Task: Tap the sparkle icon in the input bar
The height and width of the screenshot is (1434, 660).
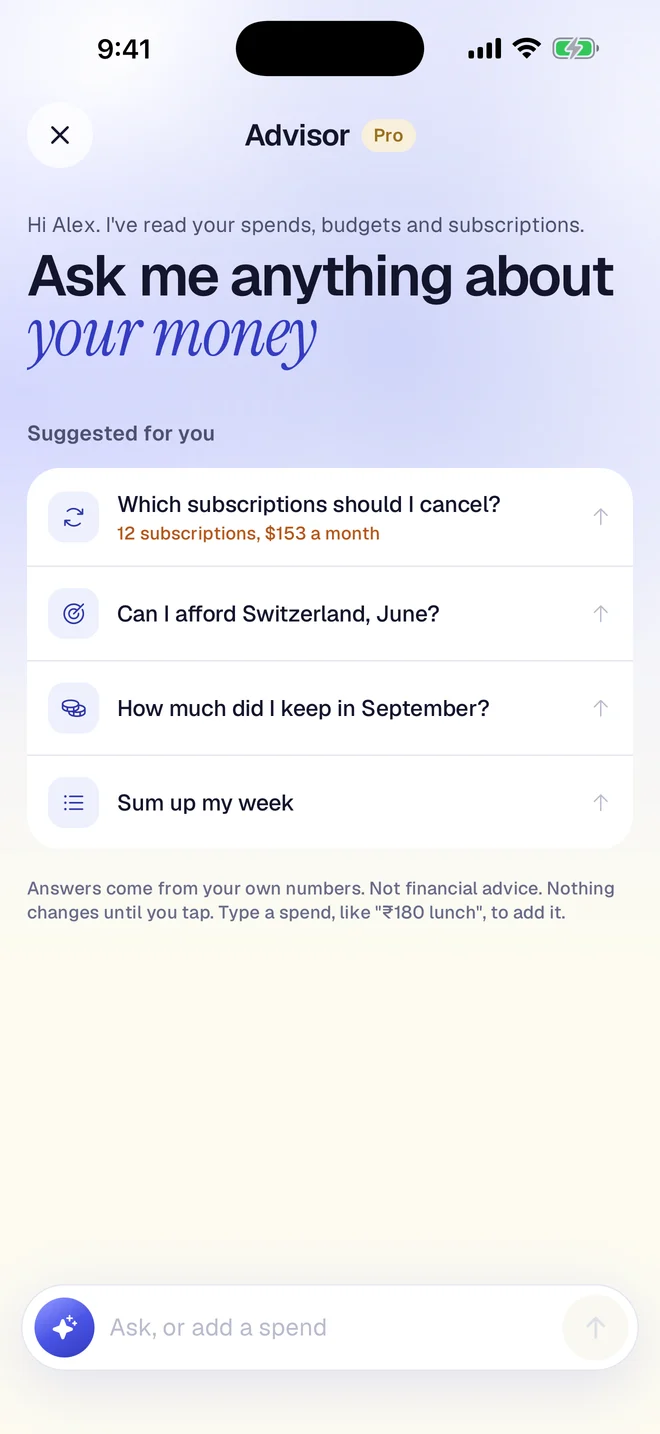Action: pos(64,1327)
